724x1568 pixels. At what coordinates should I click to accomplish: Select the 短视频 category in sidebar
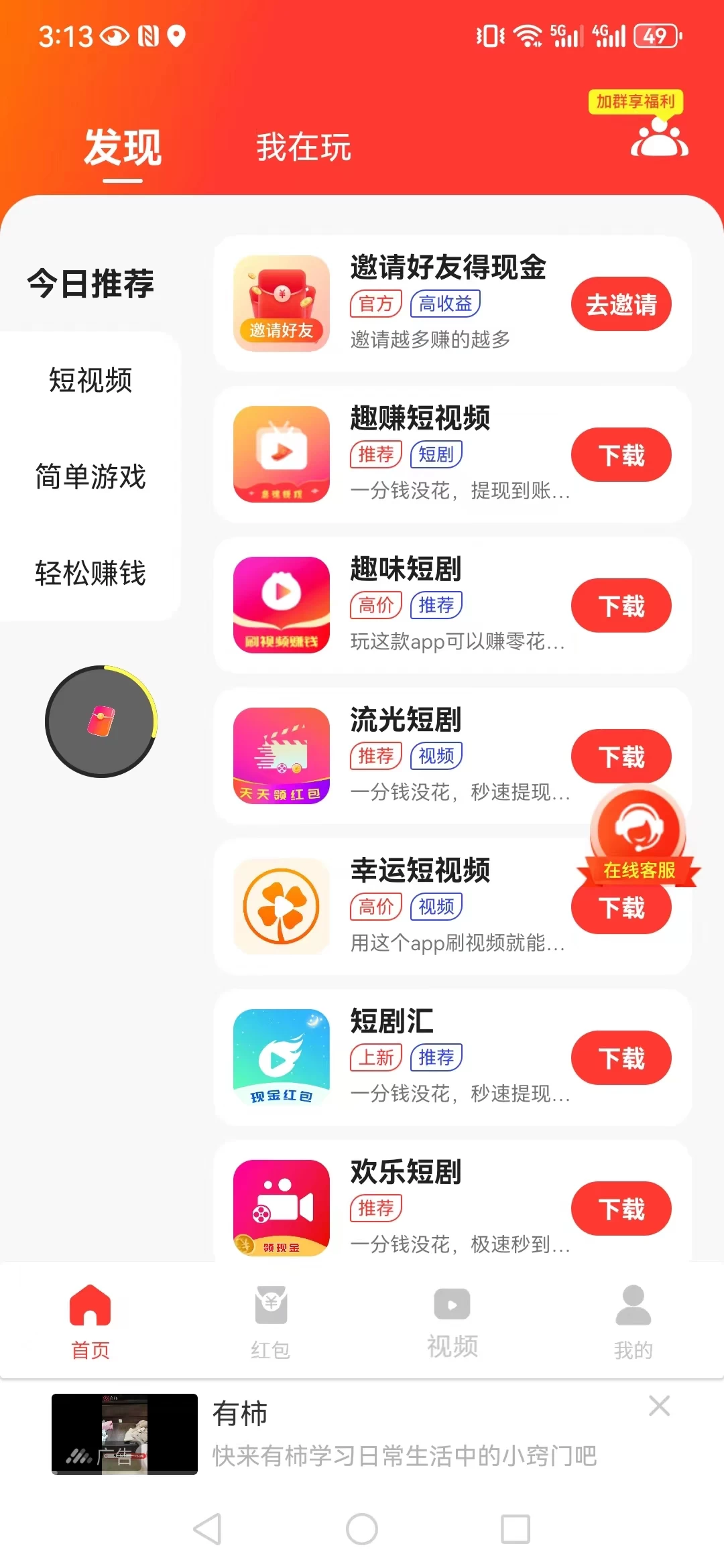pyautogui.click(x=90, y=381)
